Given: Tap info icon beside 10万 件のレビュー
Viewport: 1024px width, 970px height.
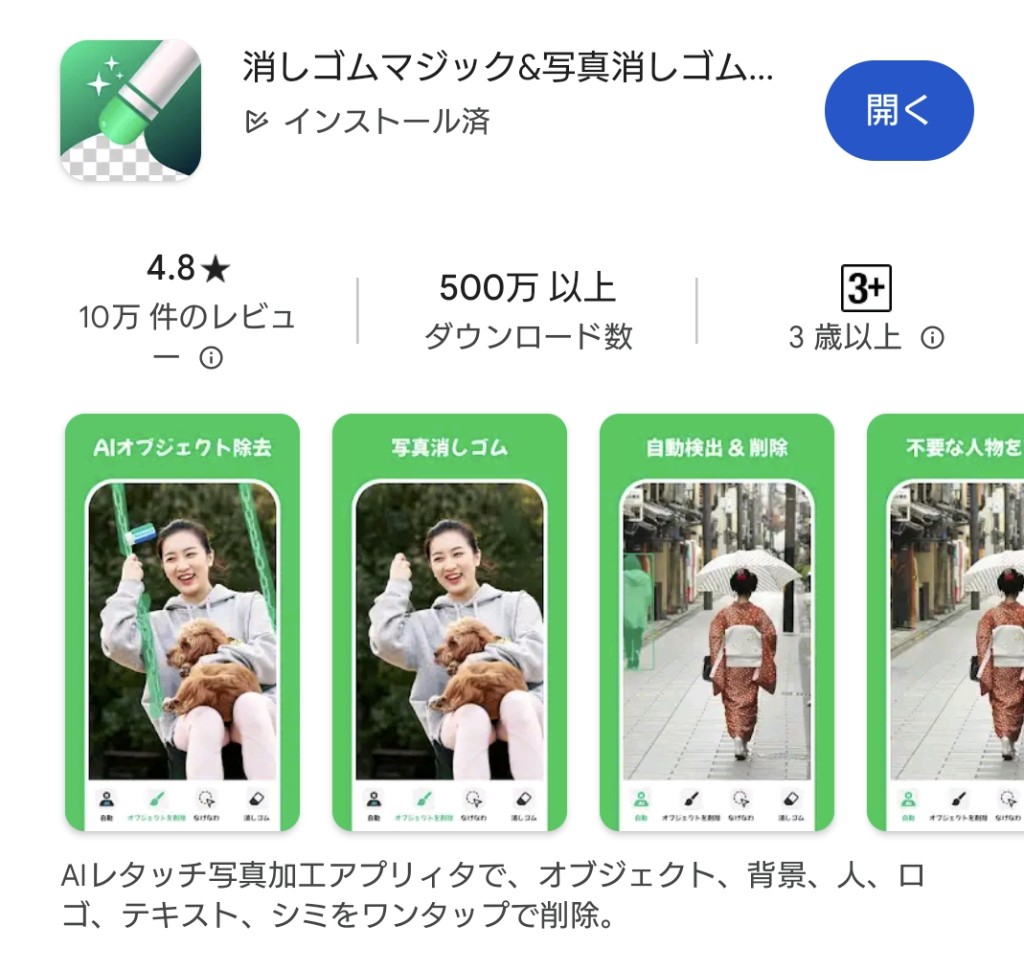Looking at the screenshot, I should 211,358.
